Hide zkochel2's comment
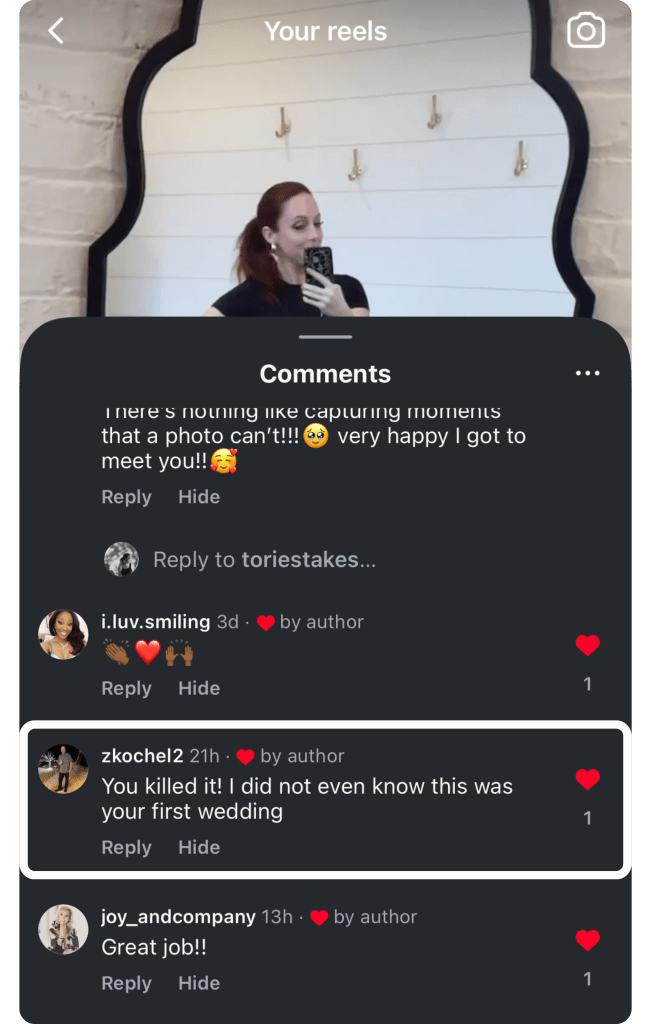Image resolution: width=651 pixels, height=1024 pixels. coord(199,847)
